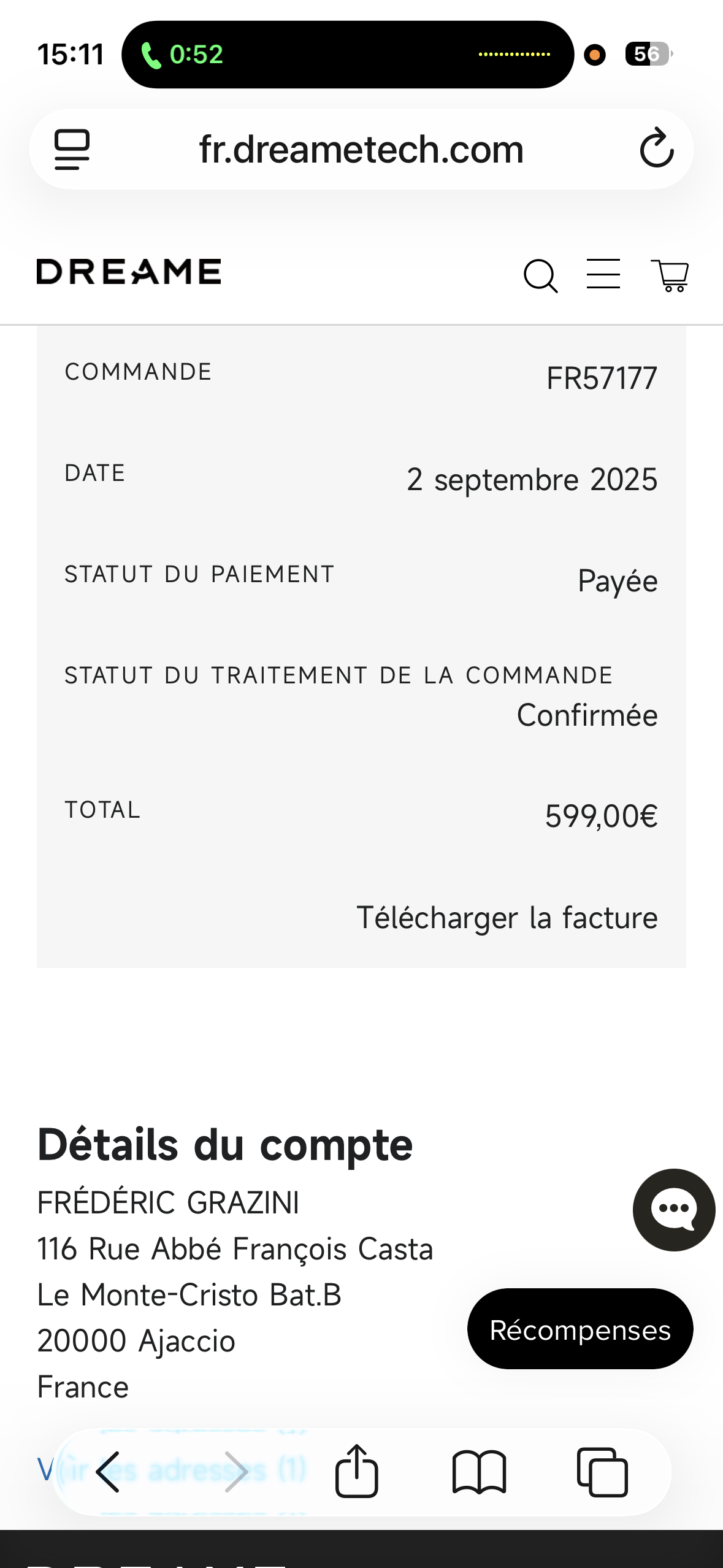
Task: Show open tabs
Action: (602, 1471)
